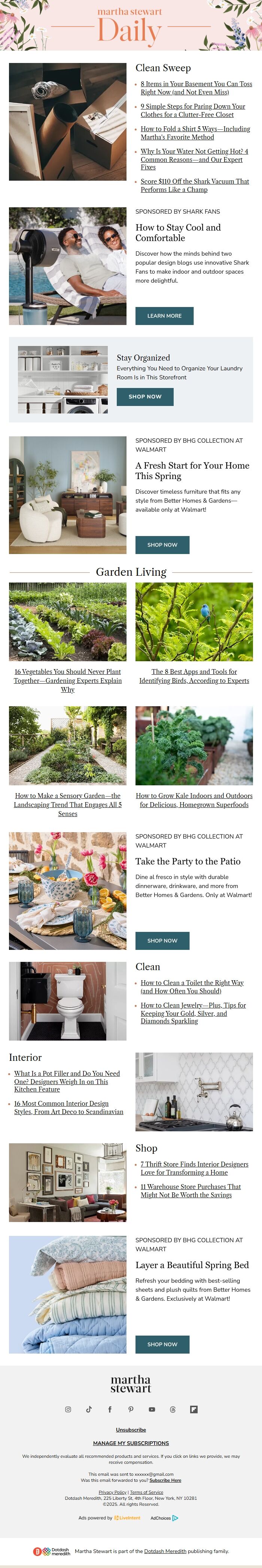262x1568 pixels.
Task: Tap the Unsubscribe link
Action: [131, 1430]
